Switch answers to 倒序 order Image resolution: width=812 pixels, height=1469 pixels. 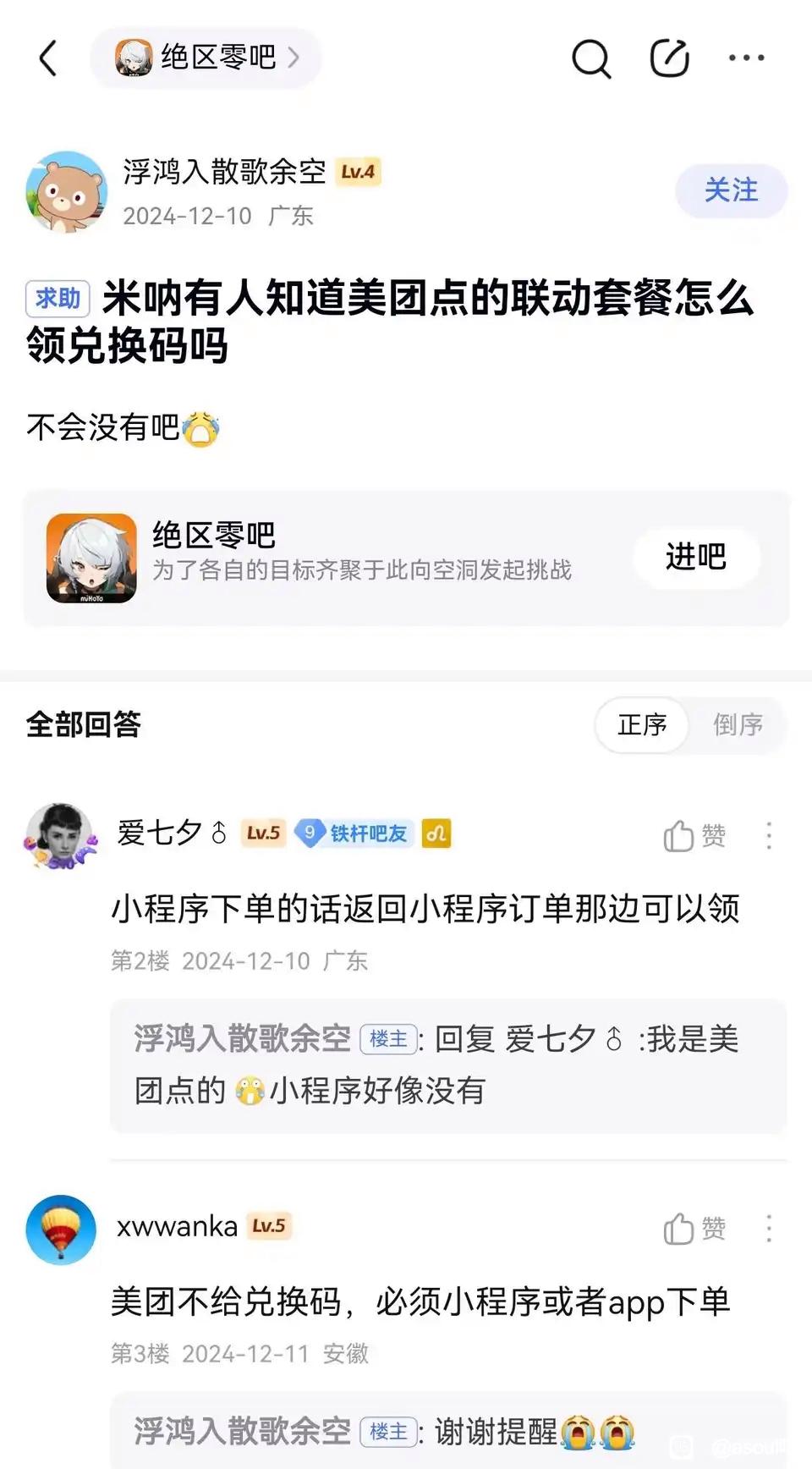click(738, 725)
